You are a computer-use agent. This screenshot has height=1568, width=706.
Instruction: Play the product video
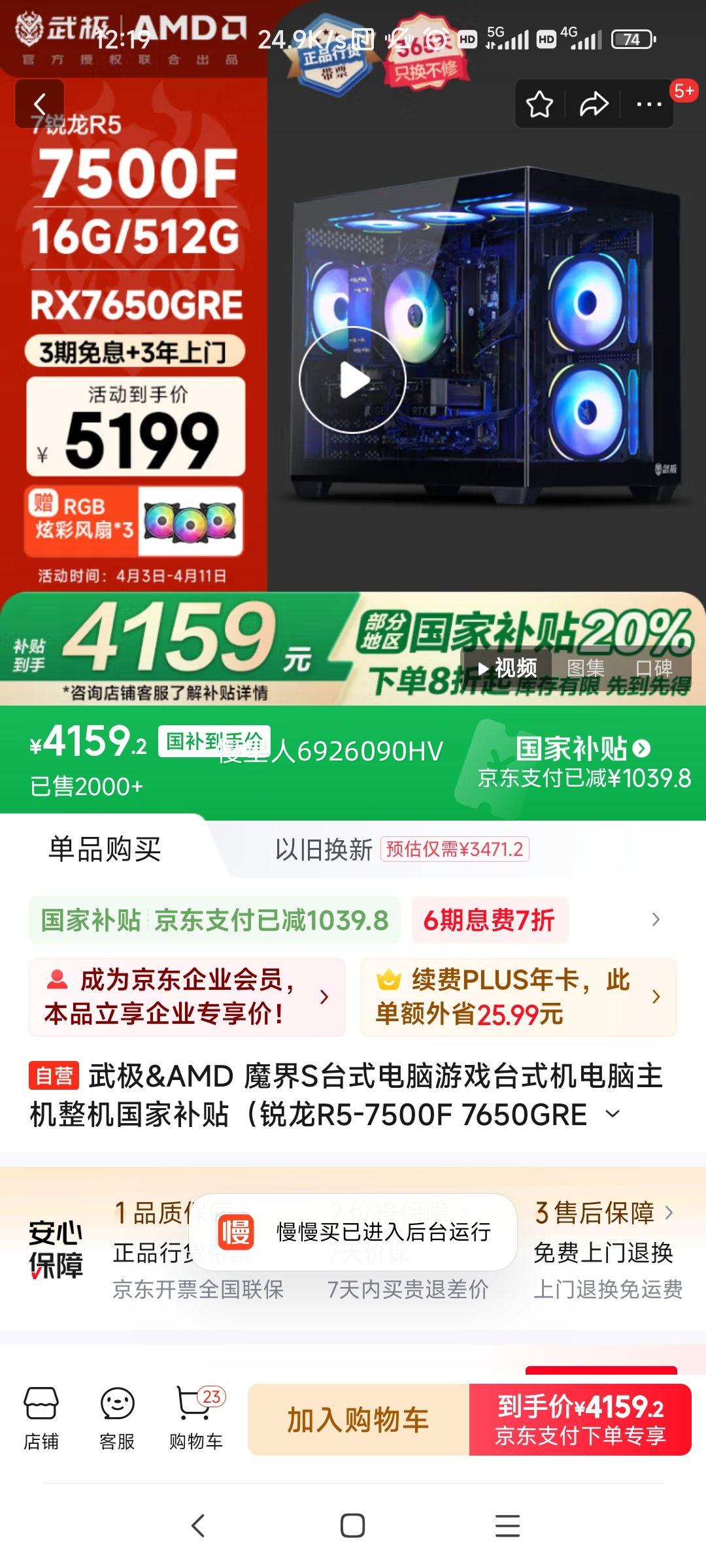point(353,379)
